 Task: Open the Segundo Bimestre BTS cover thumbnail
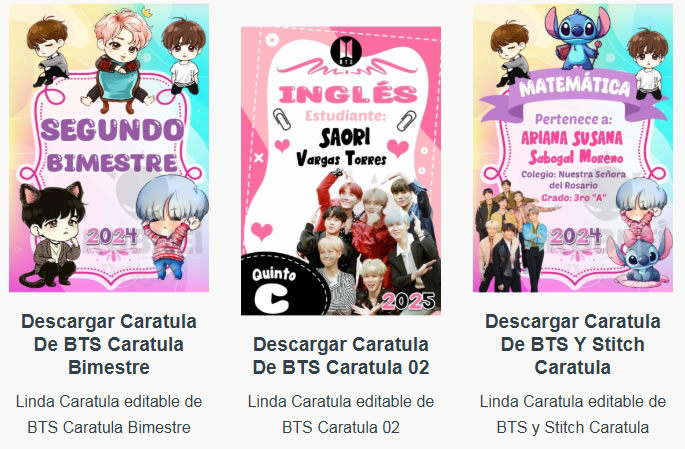coord(109,148)
